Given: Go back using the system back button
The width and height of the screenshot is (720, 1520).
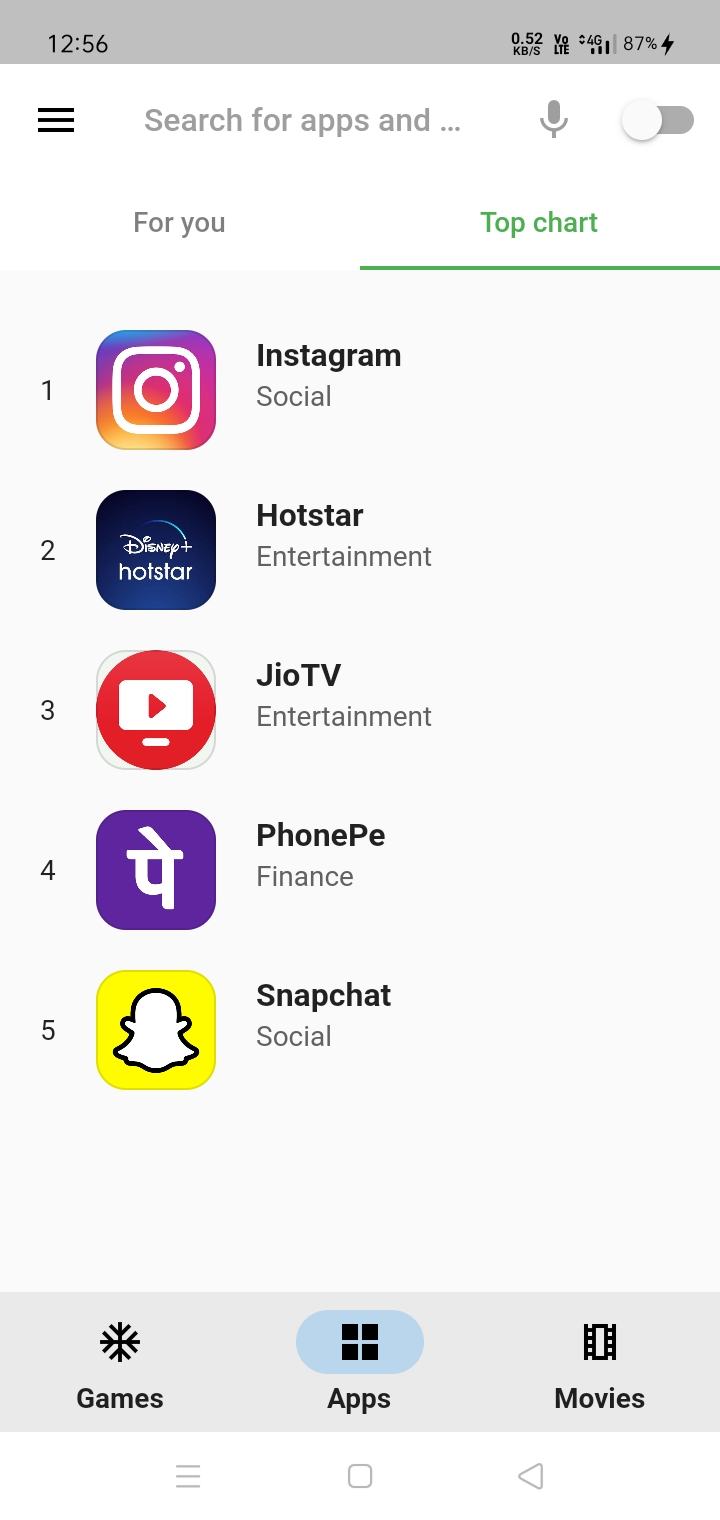Looking at the screenshot, I should pyautogui.click(x=531, y=1476).
